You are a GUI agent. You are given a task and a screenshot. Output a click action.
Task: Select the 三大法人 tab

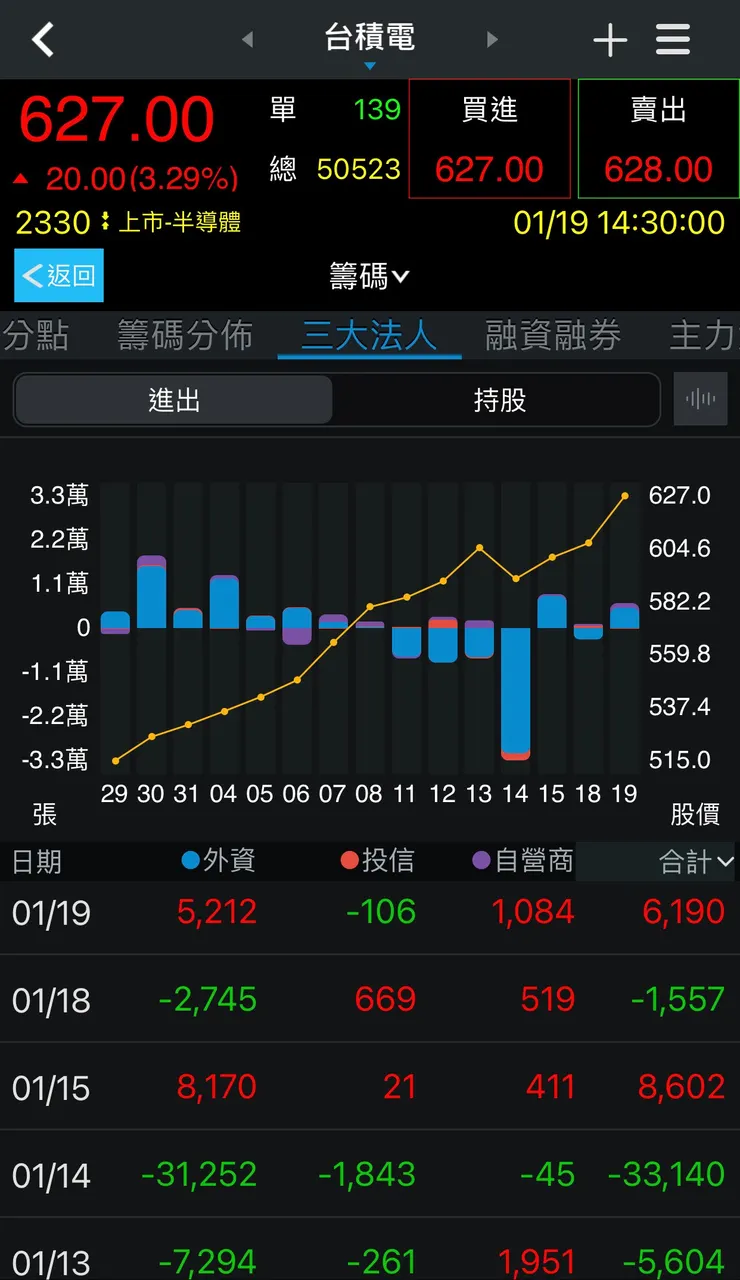(369, 337)
